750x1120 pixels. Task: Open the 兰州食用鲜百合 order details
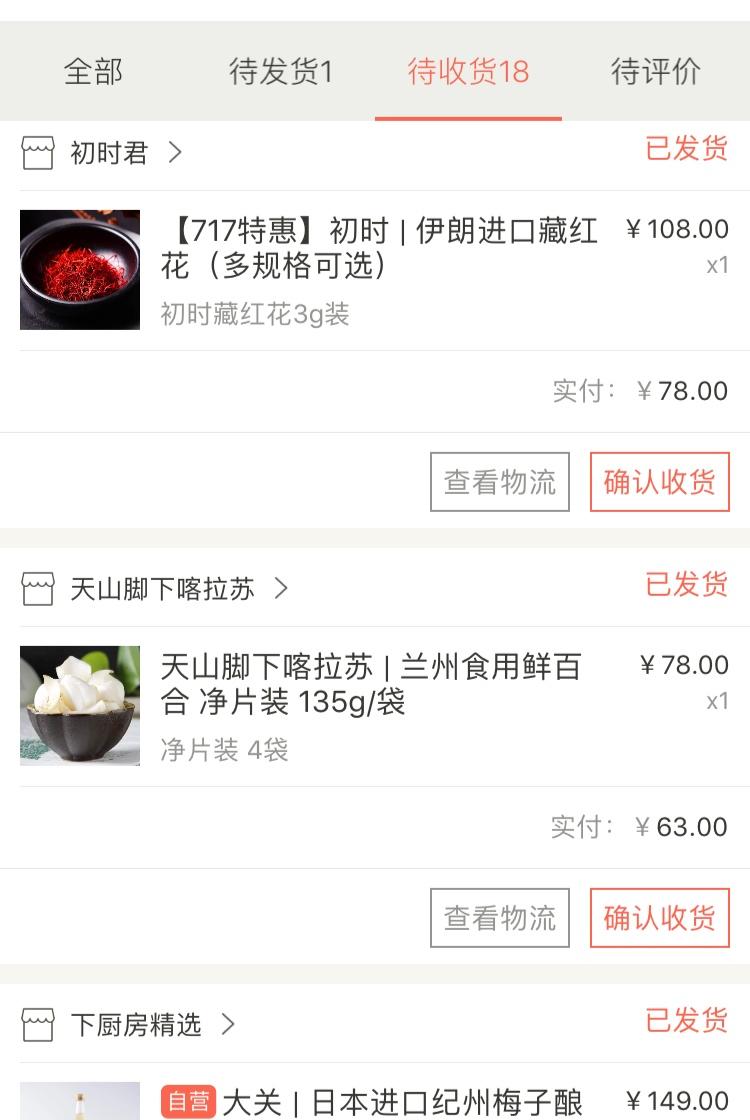[x=371, y=685]
